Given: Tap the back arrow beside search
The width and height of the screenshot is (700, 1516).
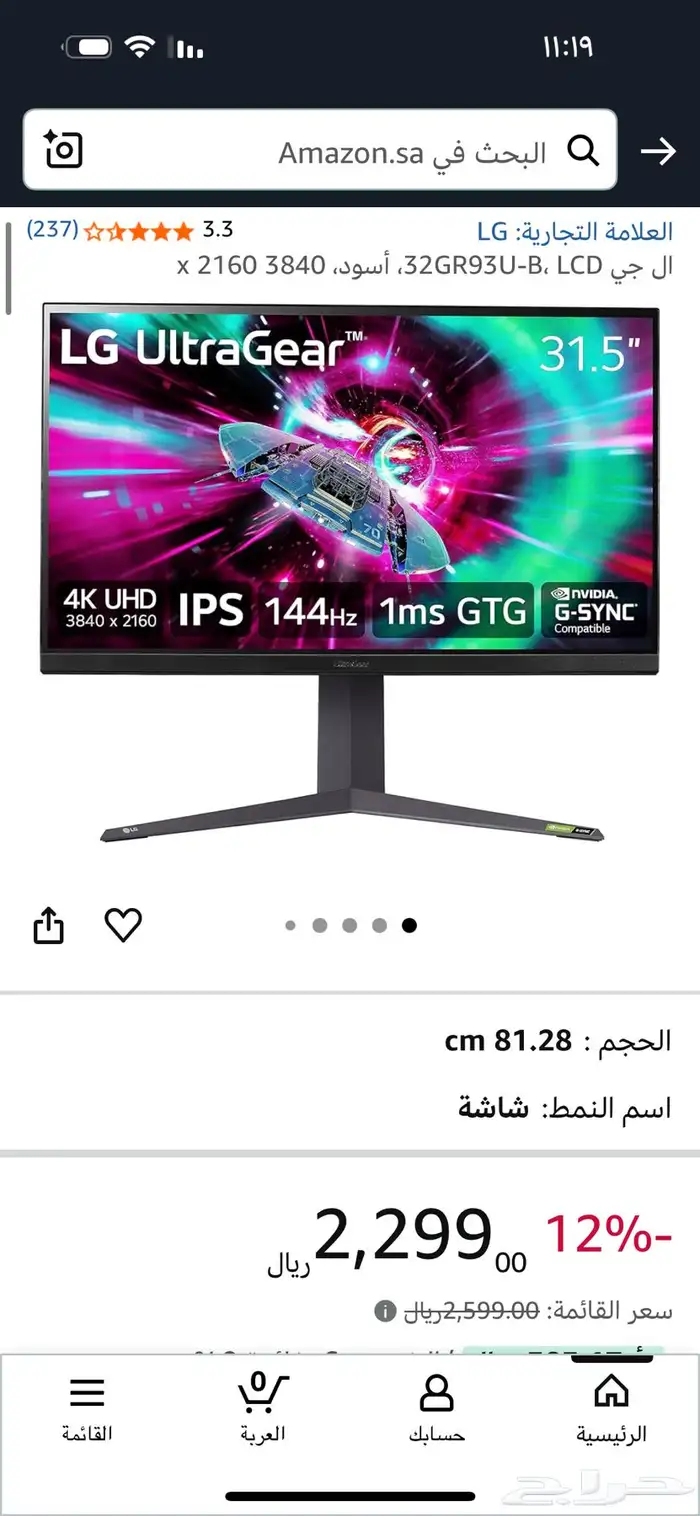Looking at the screenshot, I should [x=657, y=152].
